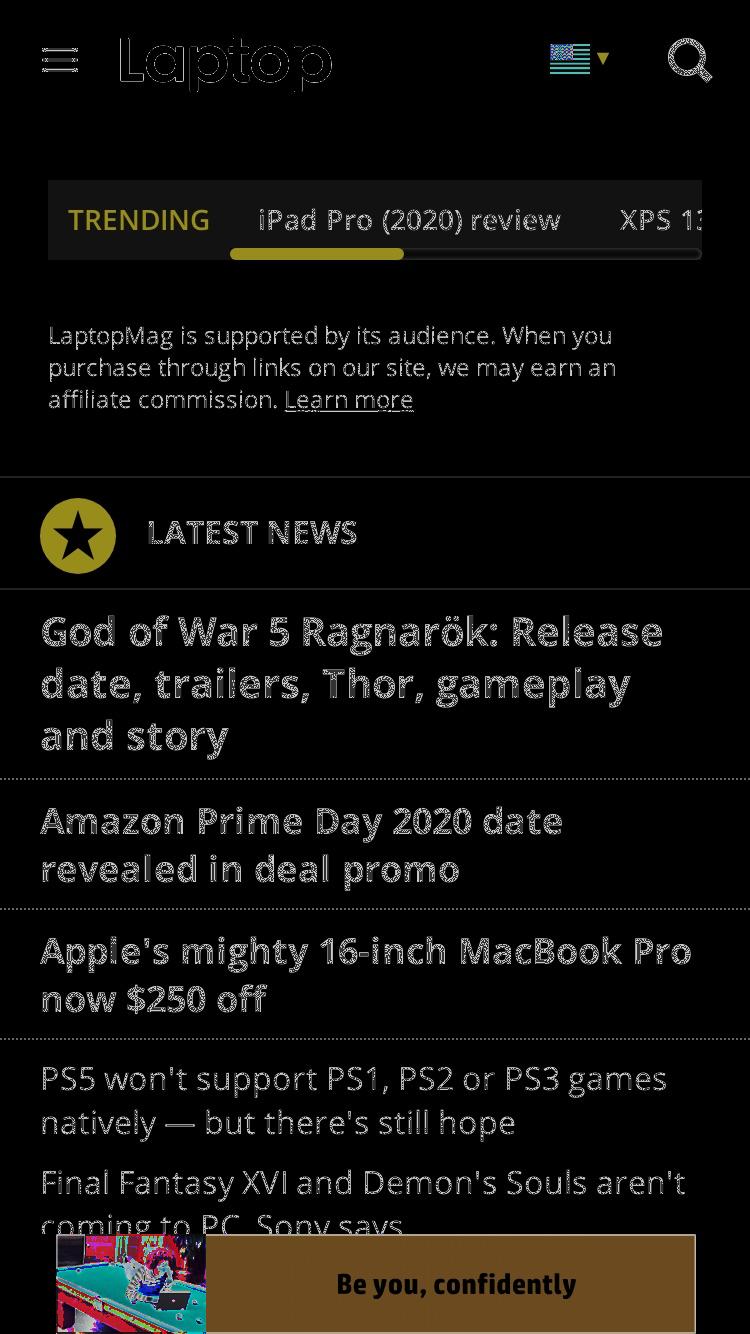Screen dimensions: 750x1334
Task: Open 16-inch MacBook Pro $250 off article
Action: click(x=366, y=974)
